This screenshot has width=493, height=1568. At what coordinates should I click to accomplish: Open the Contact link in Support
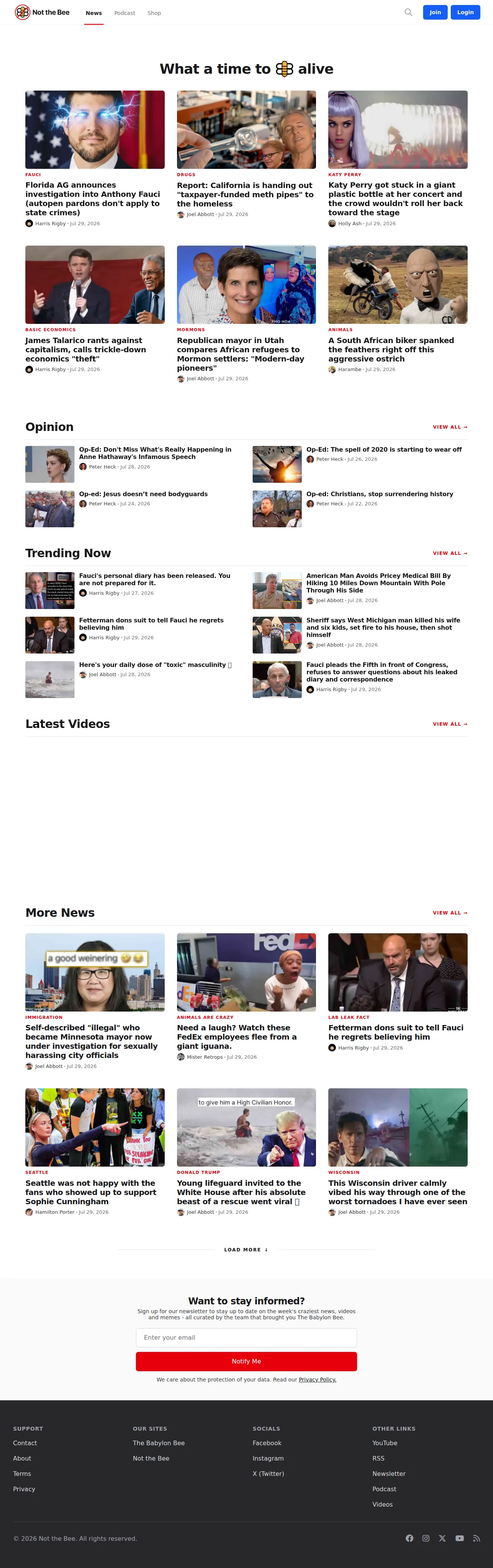click(25, 1443)
